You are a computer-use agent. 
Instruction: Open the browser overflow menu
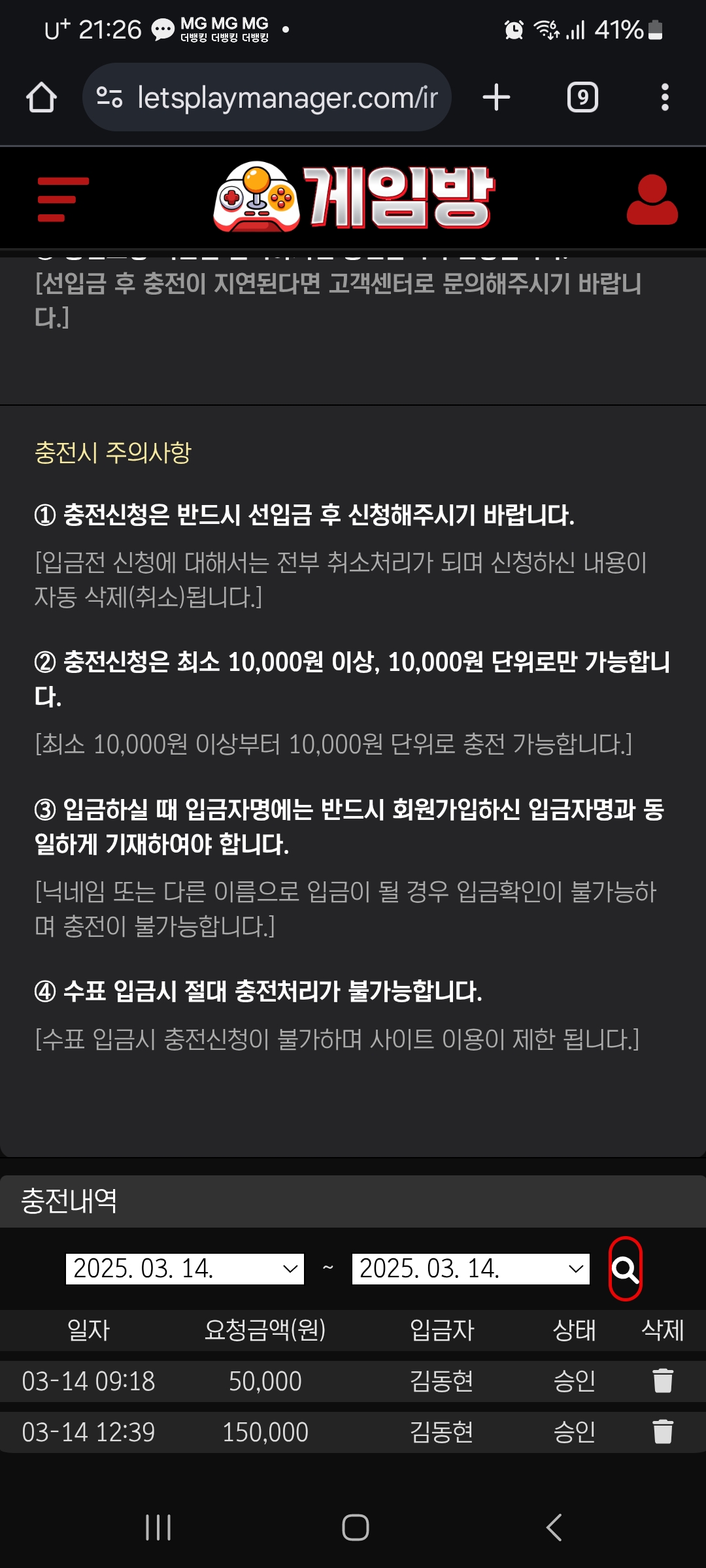click(664, 98)
